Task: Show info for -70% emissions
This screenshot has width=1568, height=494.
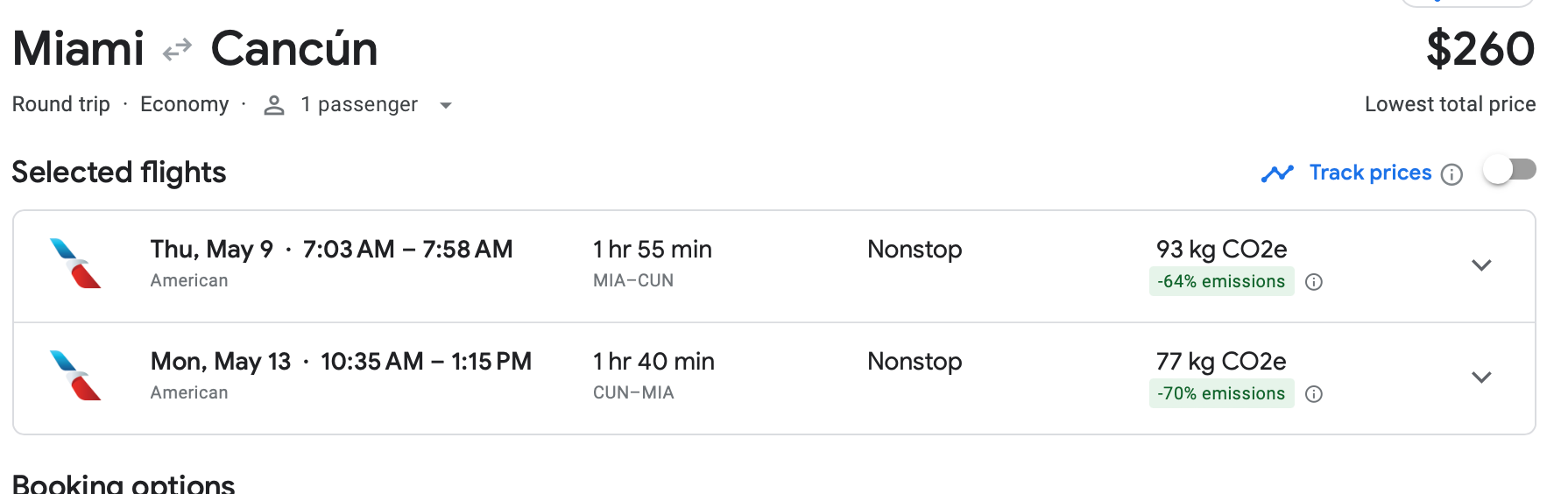Action: (x=1314, y=394)
